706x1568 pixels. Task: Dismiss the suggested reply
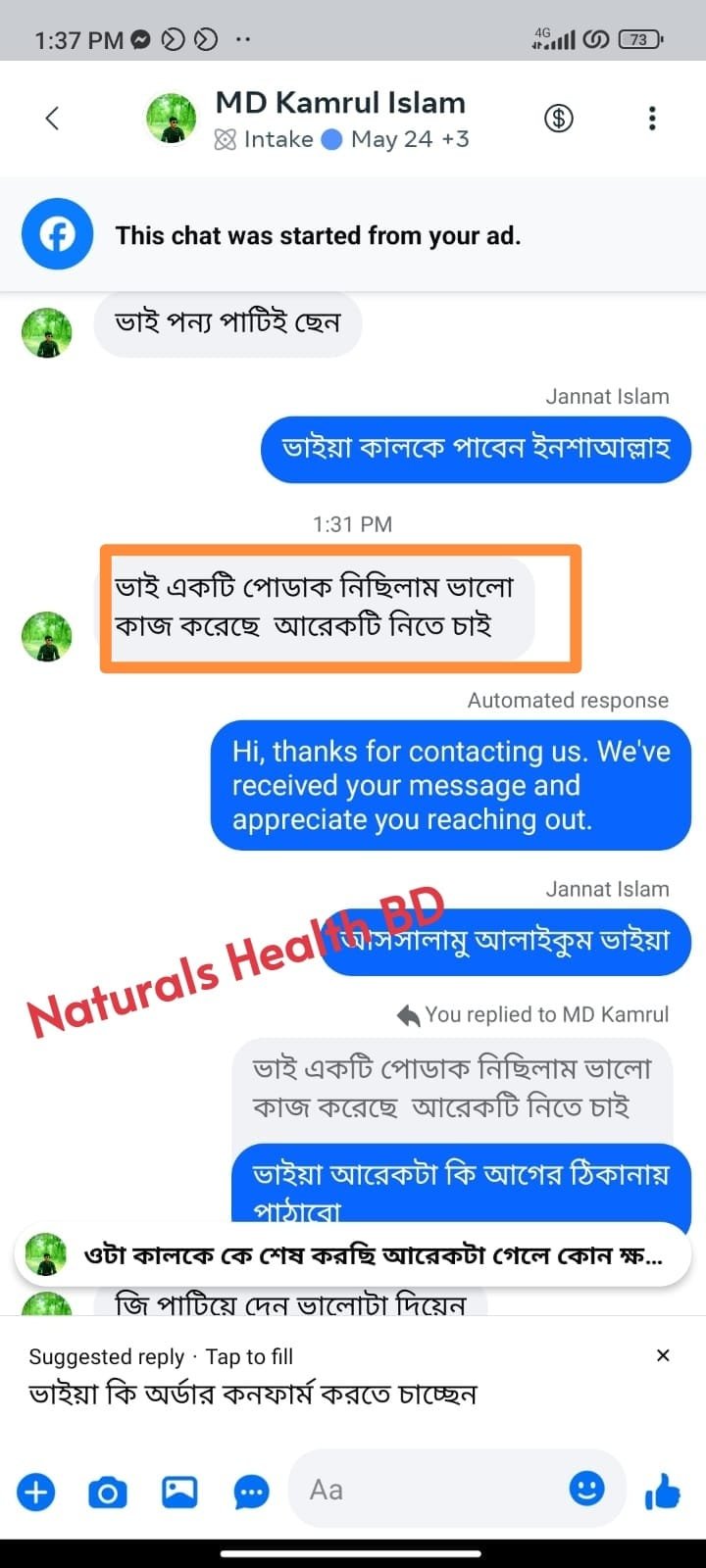[663, 1355]
